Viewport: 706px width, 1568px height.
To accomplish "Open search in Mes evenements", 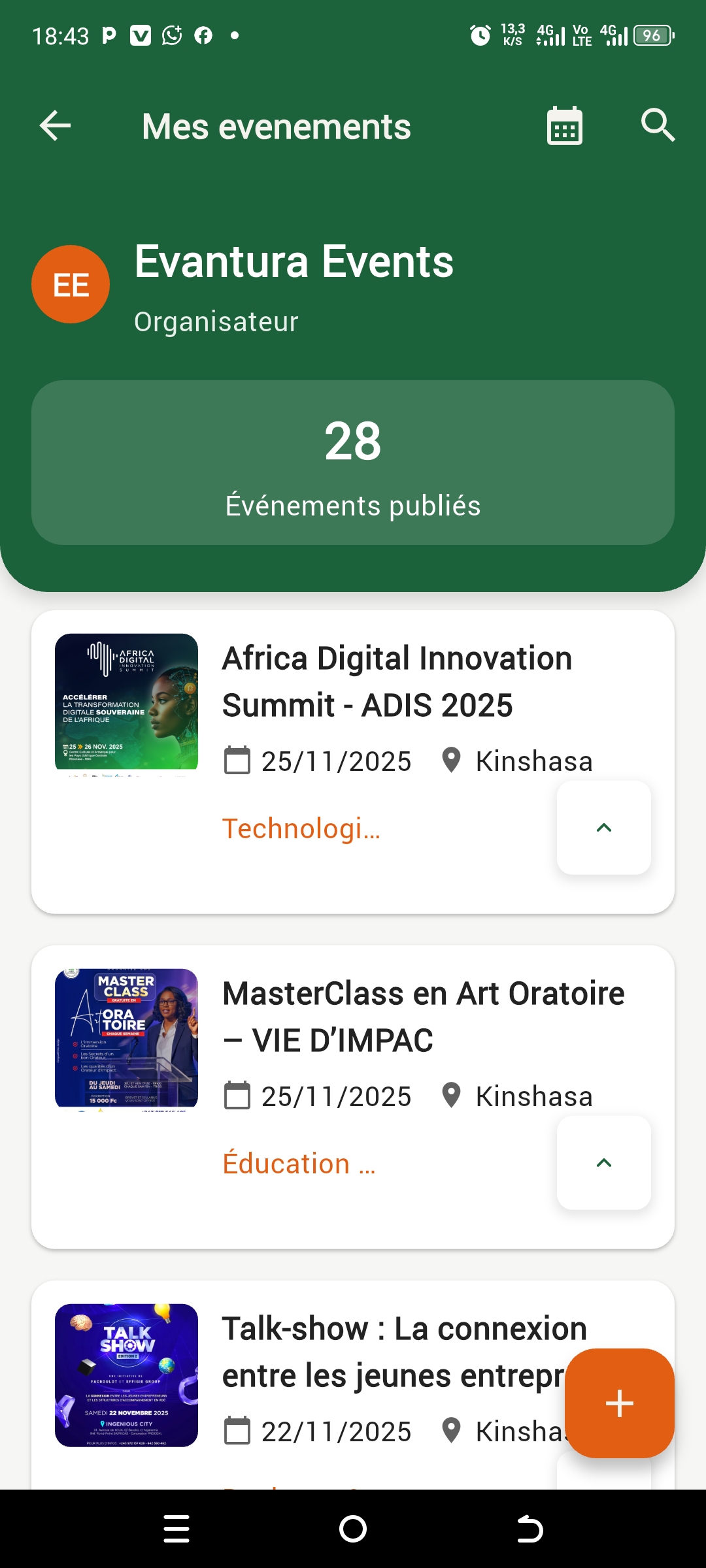I will pos(657,125).
